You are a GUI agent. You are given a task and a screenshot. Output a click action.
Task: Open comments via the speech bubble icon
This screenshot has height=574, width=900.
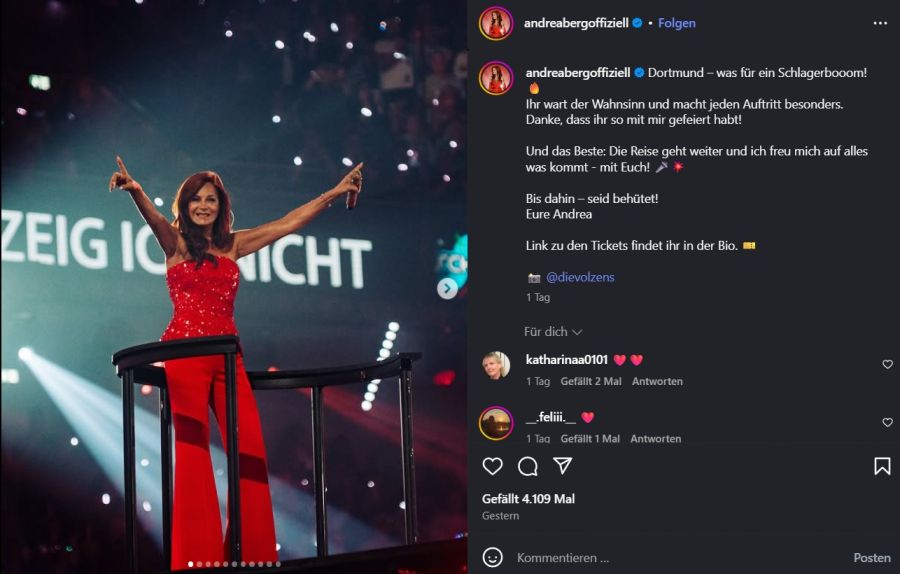[x=528, y=466]
